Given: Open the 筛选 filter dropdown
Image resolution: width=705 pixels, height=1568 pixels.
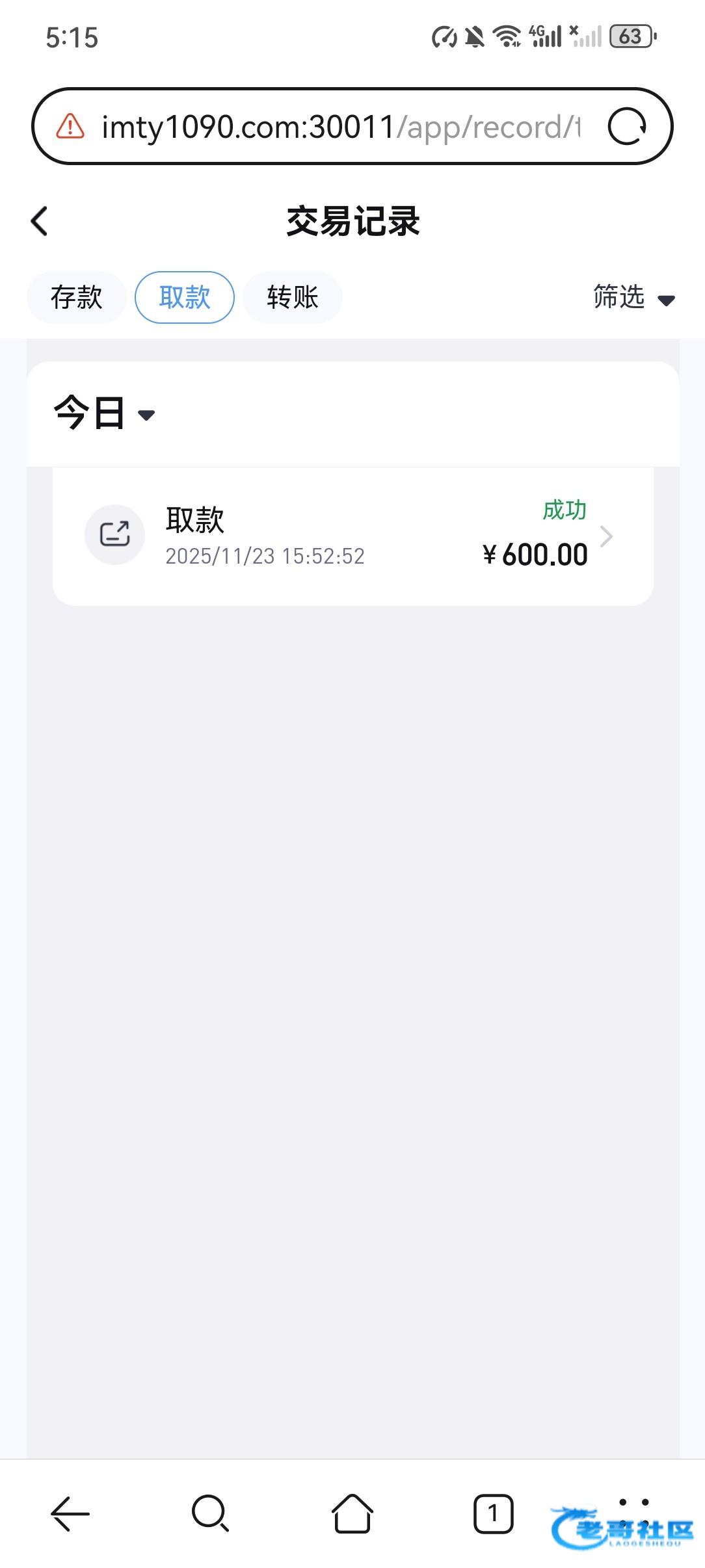Looking at the screenshot, I should coord(633,298).
